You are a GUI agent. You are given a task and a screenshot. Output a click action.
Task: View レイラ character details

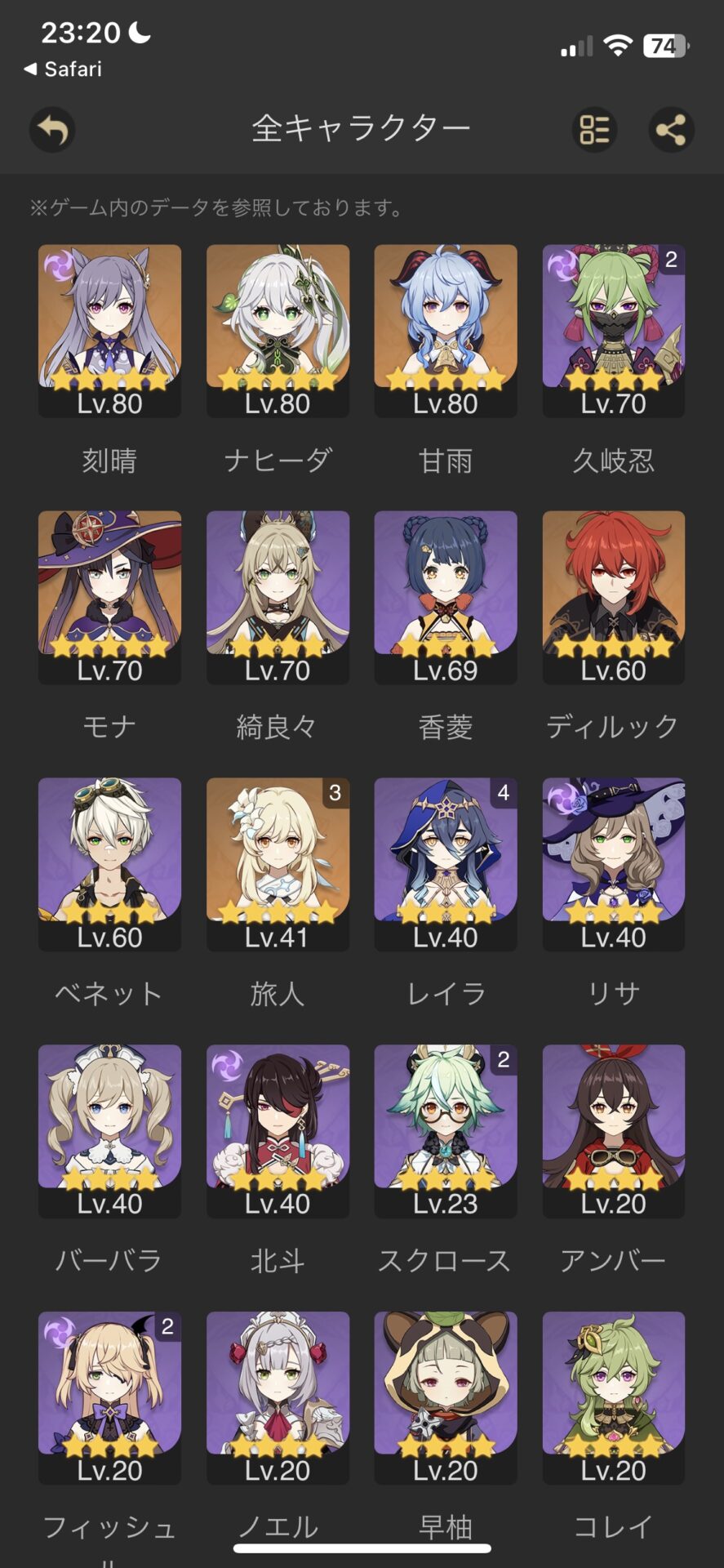point(446,864)
